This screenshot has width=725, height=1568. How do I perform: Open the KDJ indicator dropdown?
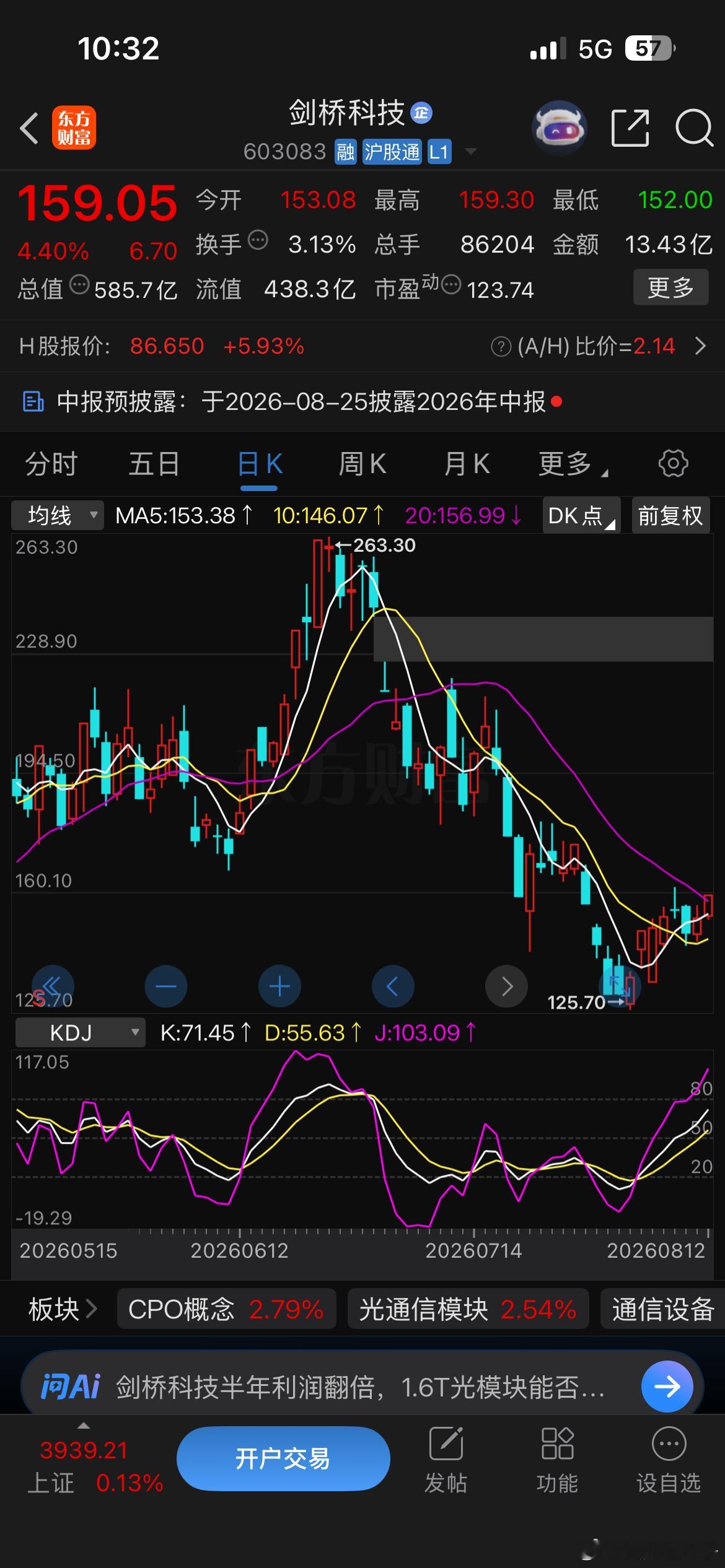(80, 1032)
